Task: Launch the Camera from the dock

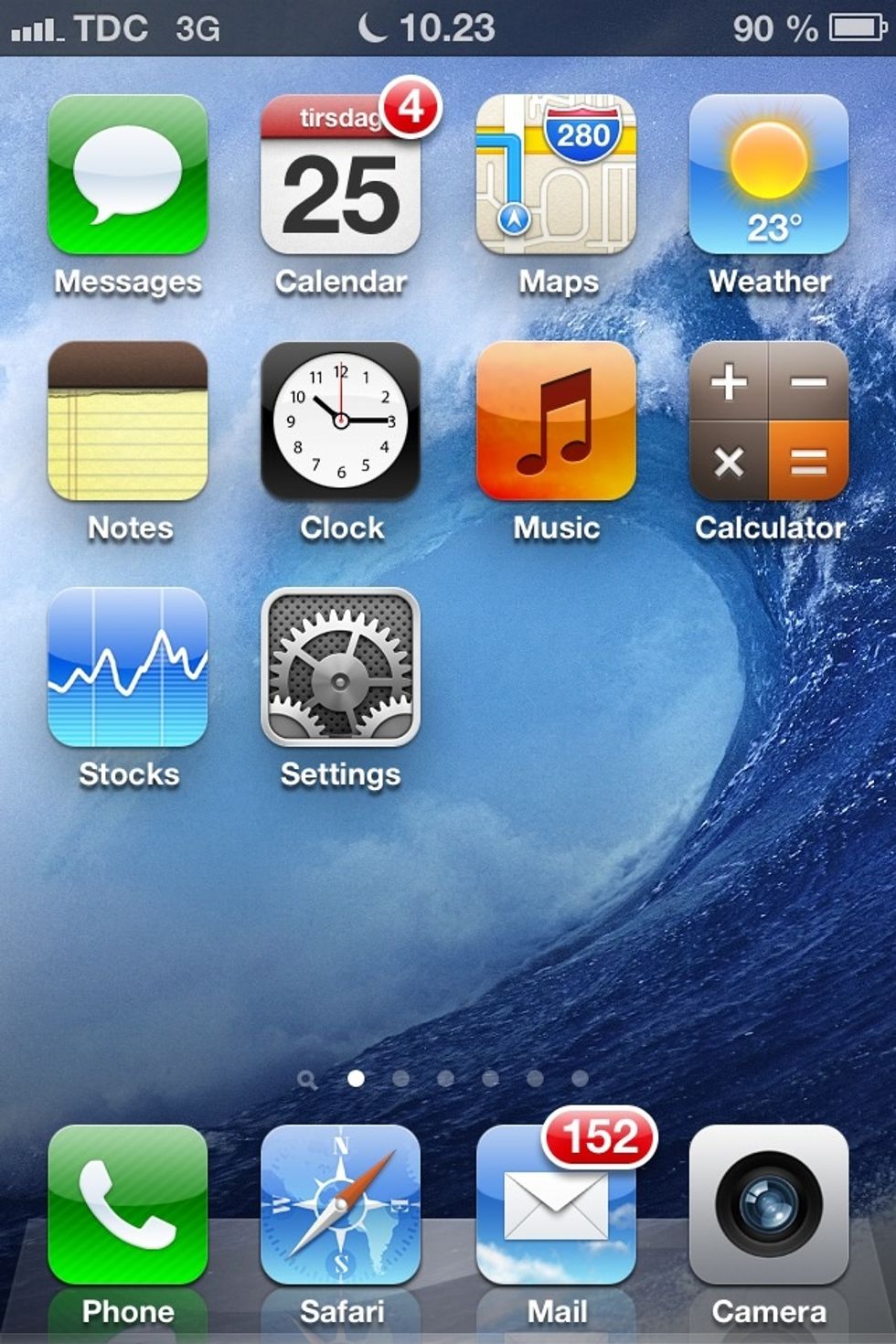Action: tap(768, 1205)
